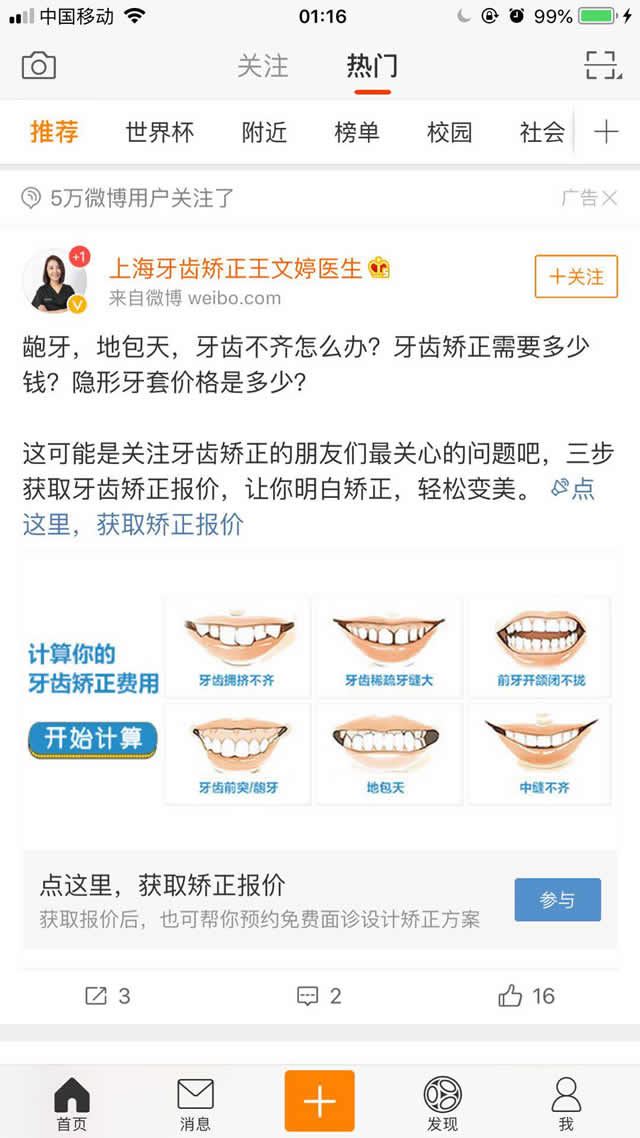Select the 校园 channel tab
The height and width of the screenshot is (1138, 640).
pyautogui.click(x=449, y=132)
